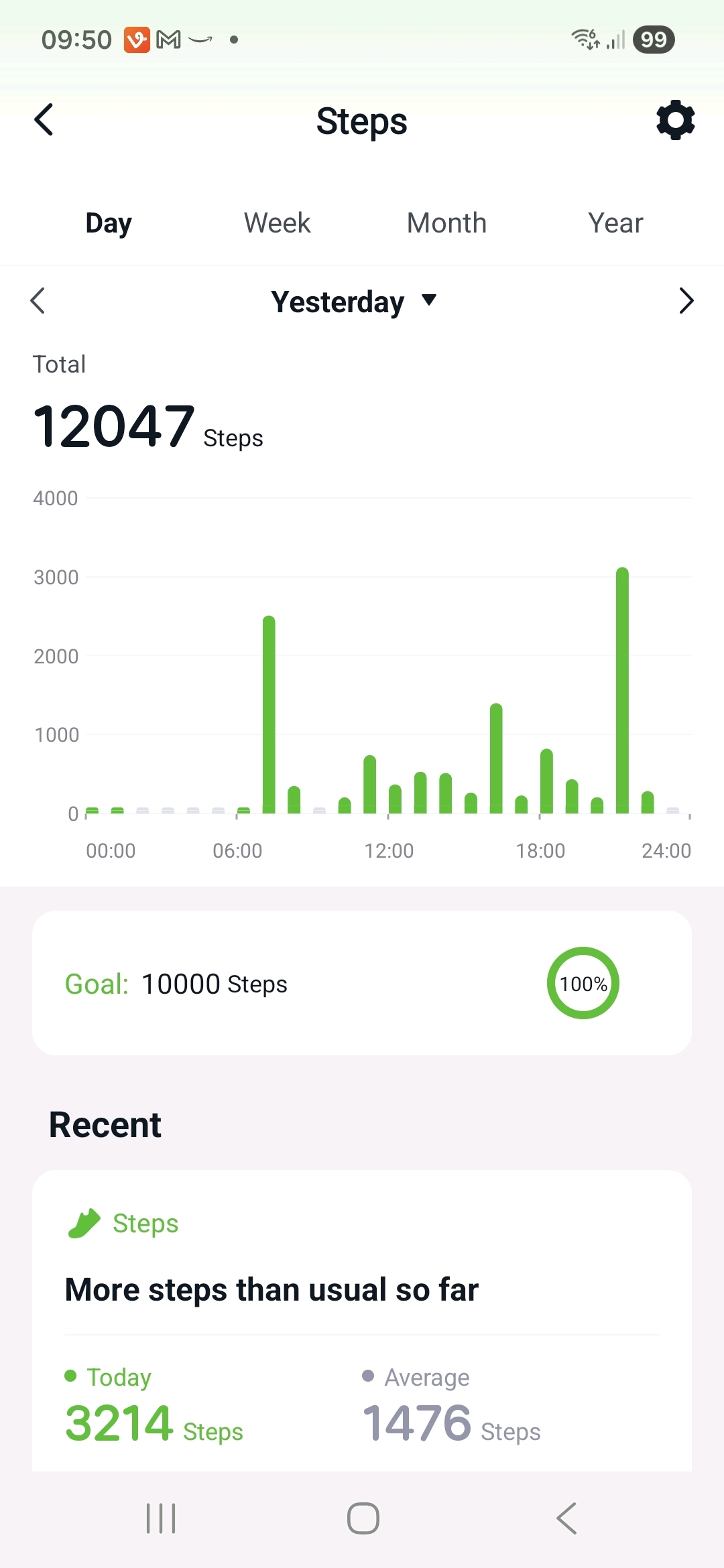Go to the previous day
The width and height of the screenshot is (724, 1568).
[38, 301]
